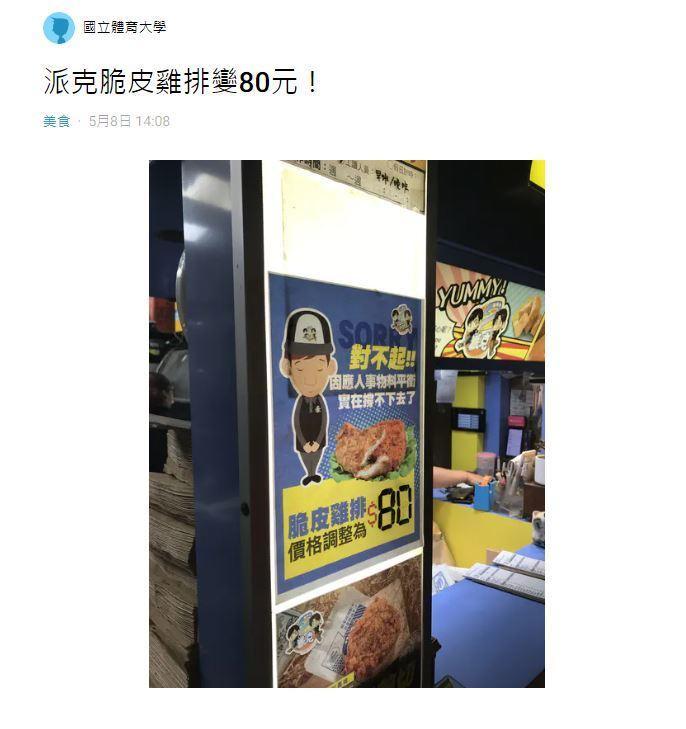The height and width of the screenshot is (729, 686).
Task: Open the 國立體育大學 board avatar
Action: (x=59, y=28)
